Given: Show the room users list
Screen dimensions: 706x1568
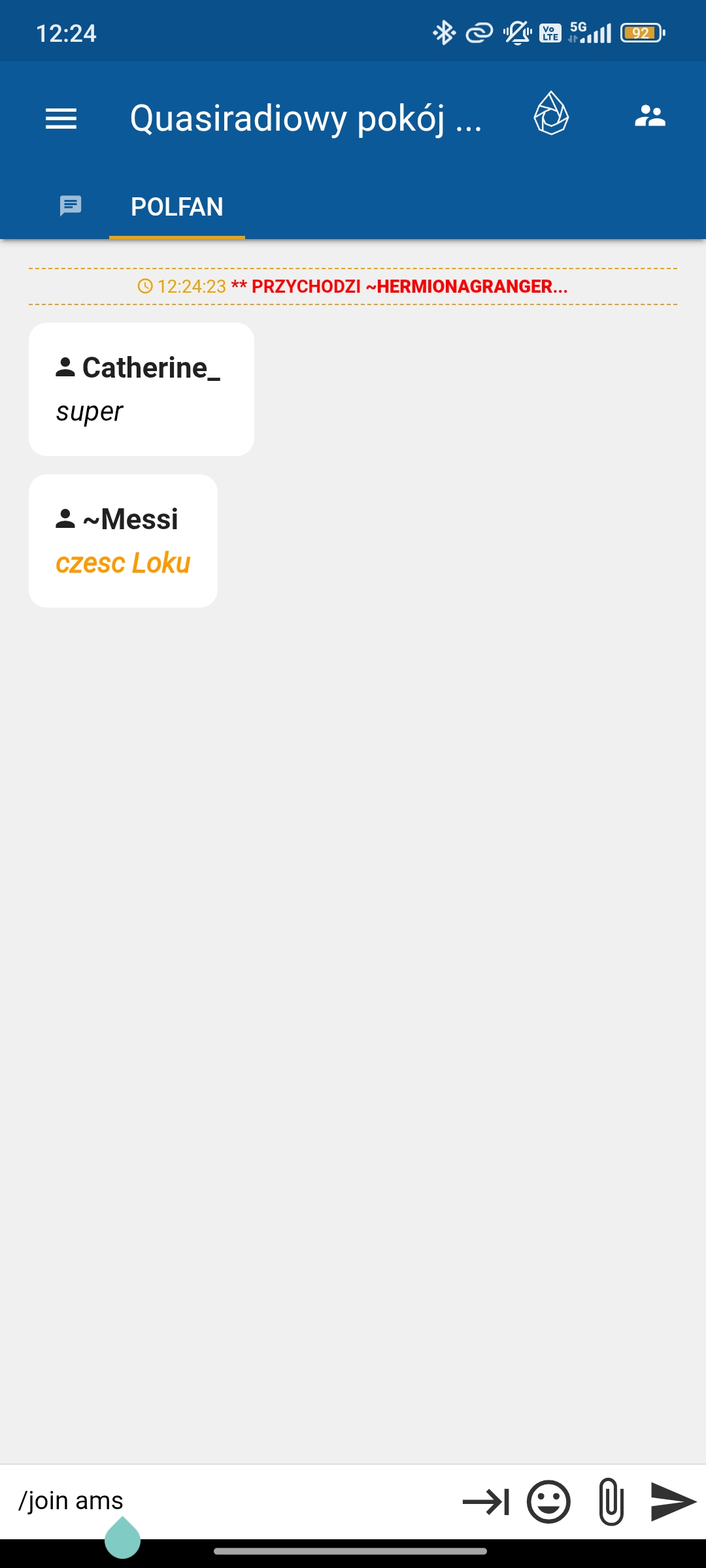Looking at the screenshot, I should click(x=650, y=116).
